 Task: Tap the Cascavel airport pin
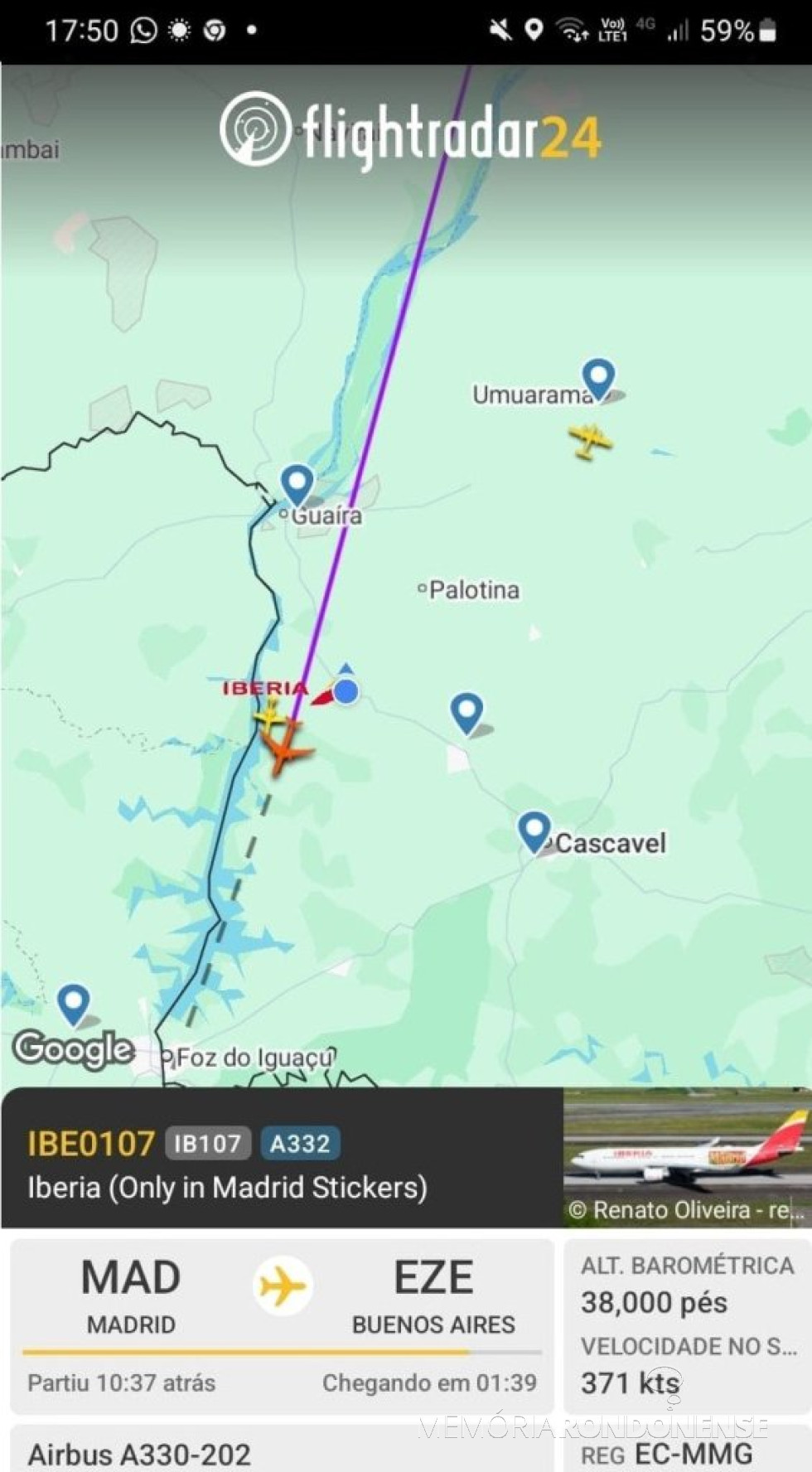(x=534, y=831)
